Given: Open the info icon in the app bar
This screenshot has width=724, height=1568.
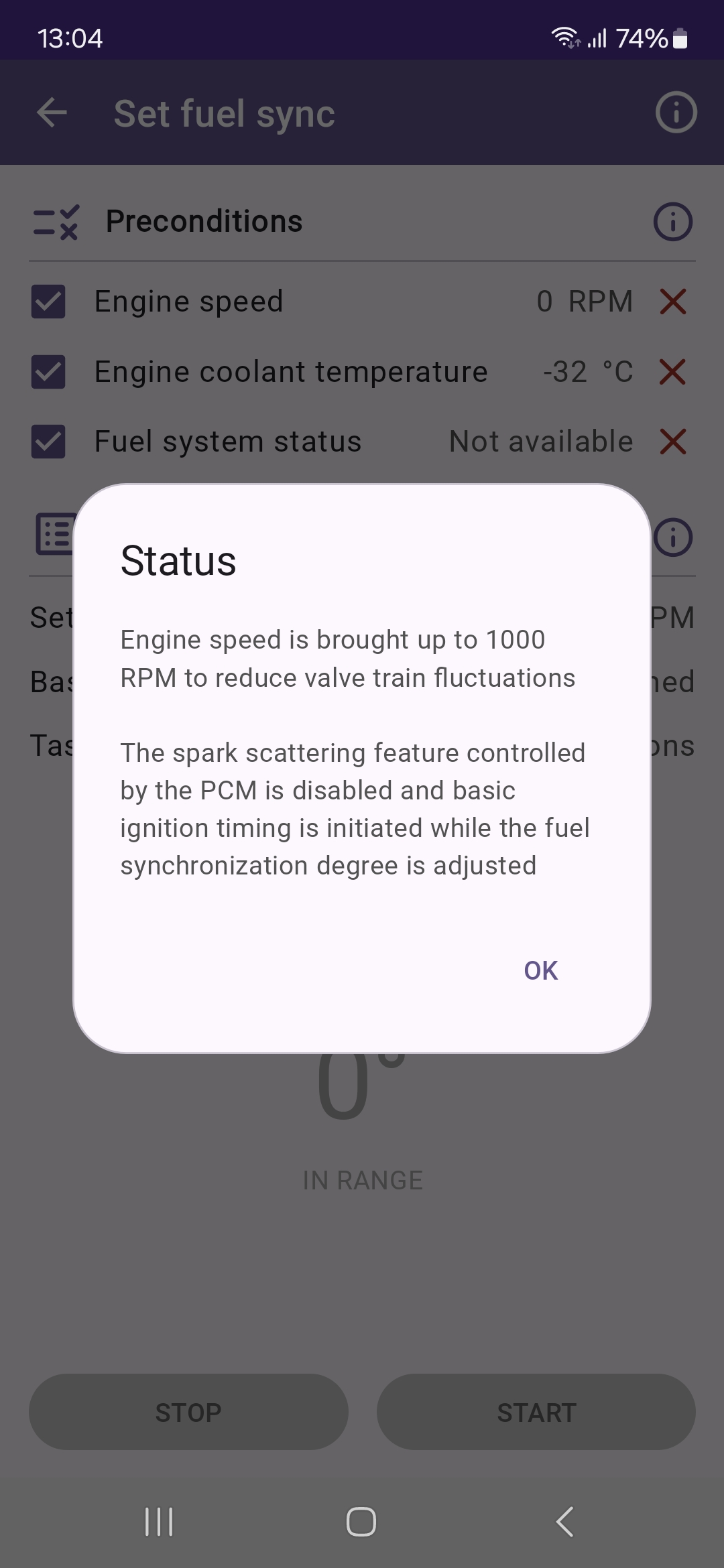Looking at the screenshot, I should tap(676, 113).
